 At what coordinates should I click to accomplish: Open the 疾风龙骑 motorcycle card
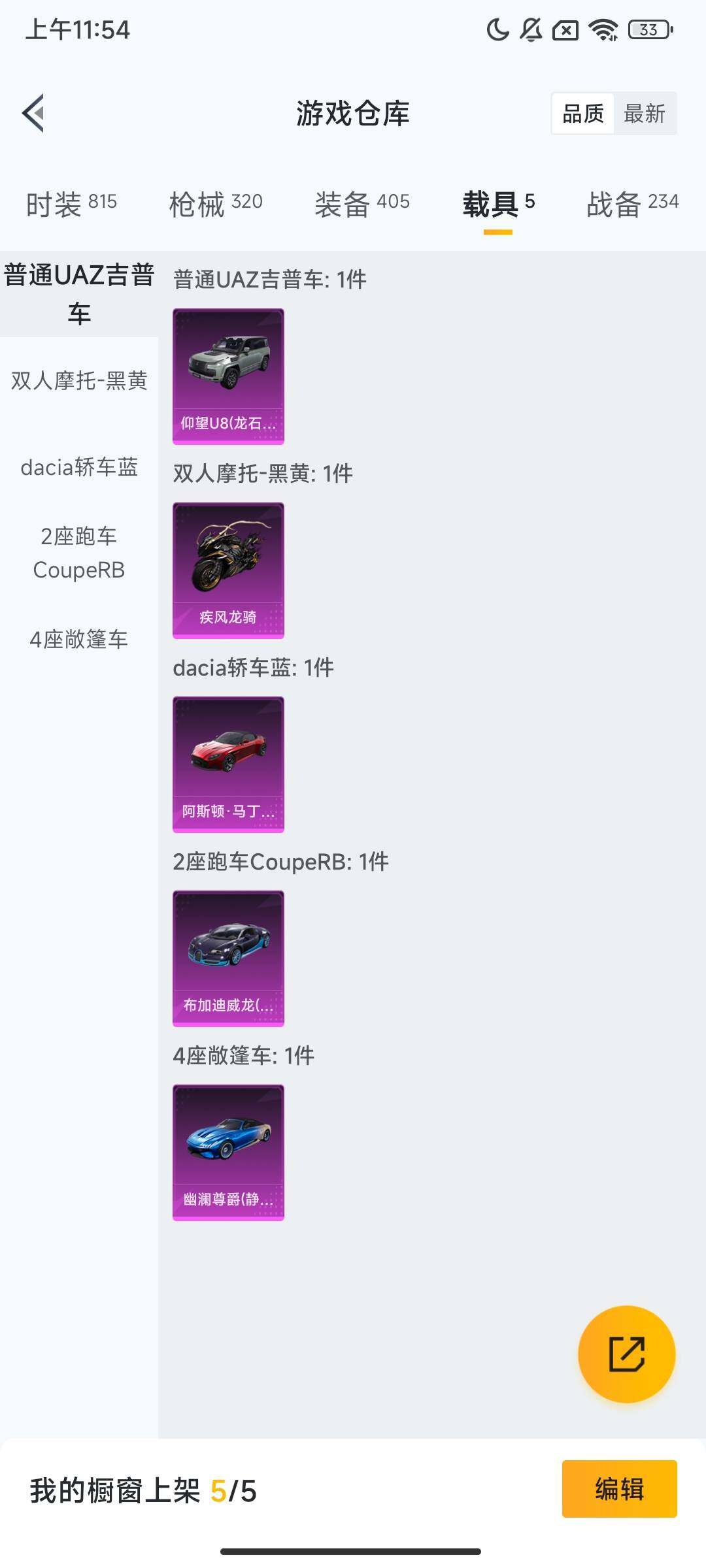(x=228, y=570)
